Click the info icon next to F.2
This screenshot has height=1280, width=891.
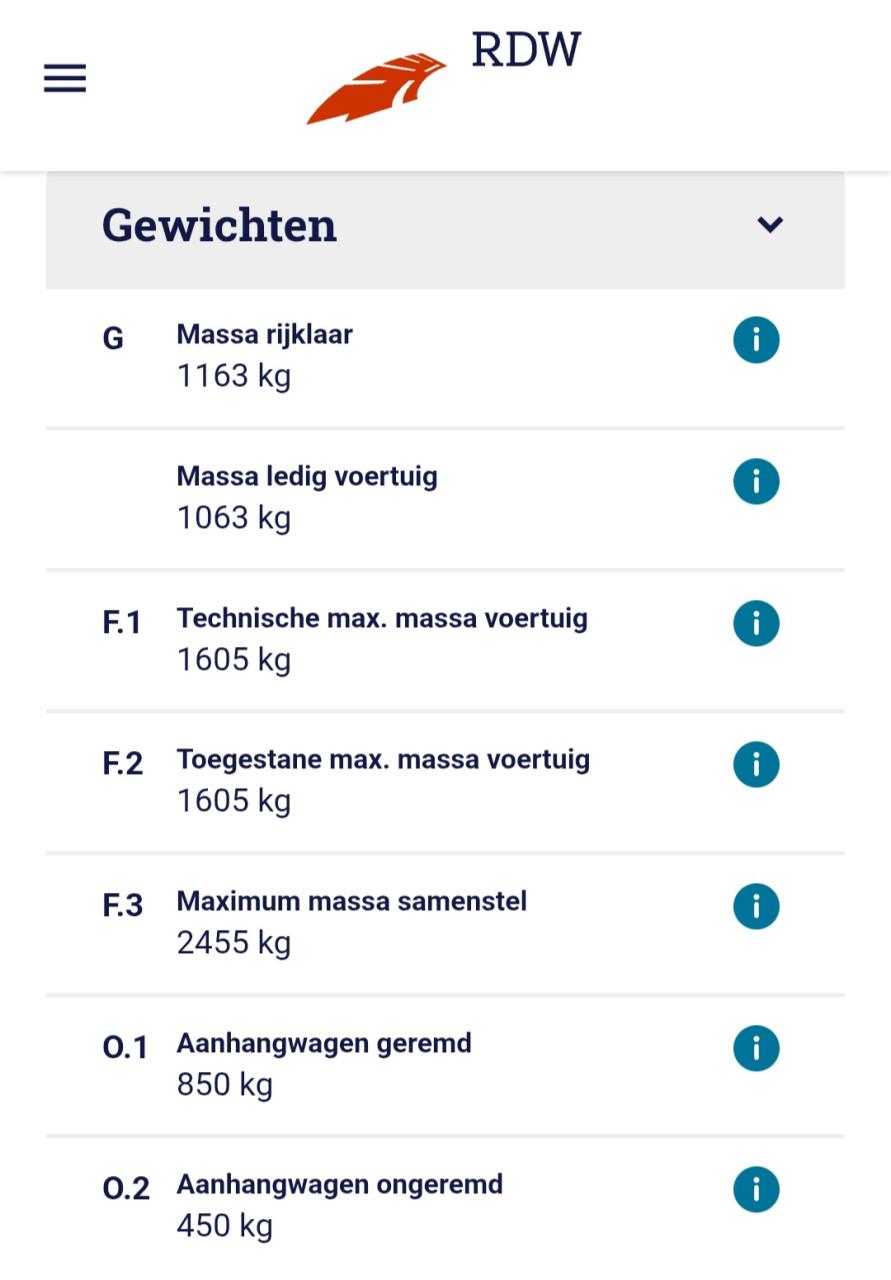756,764
